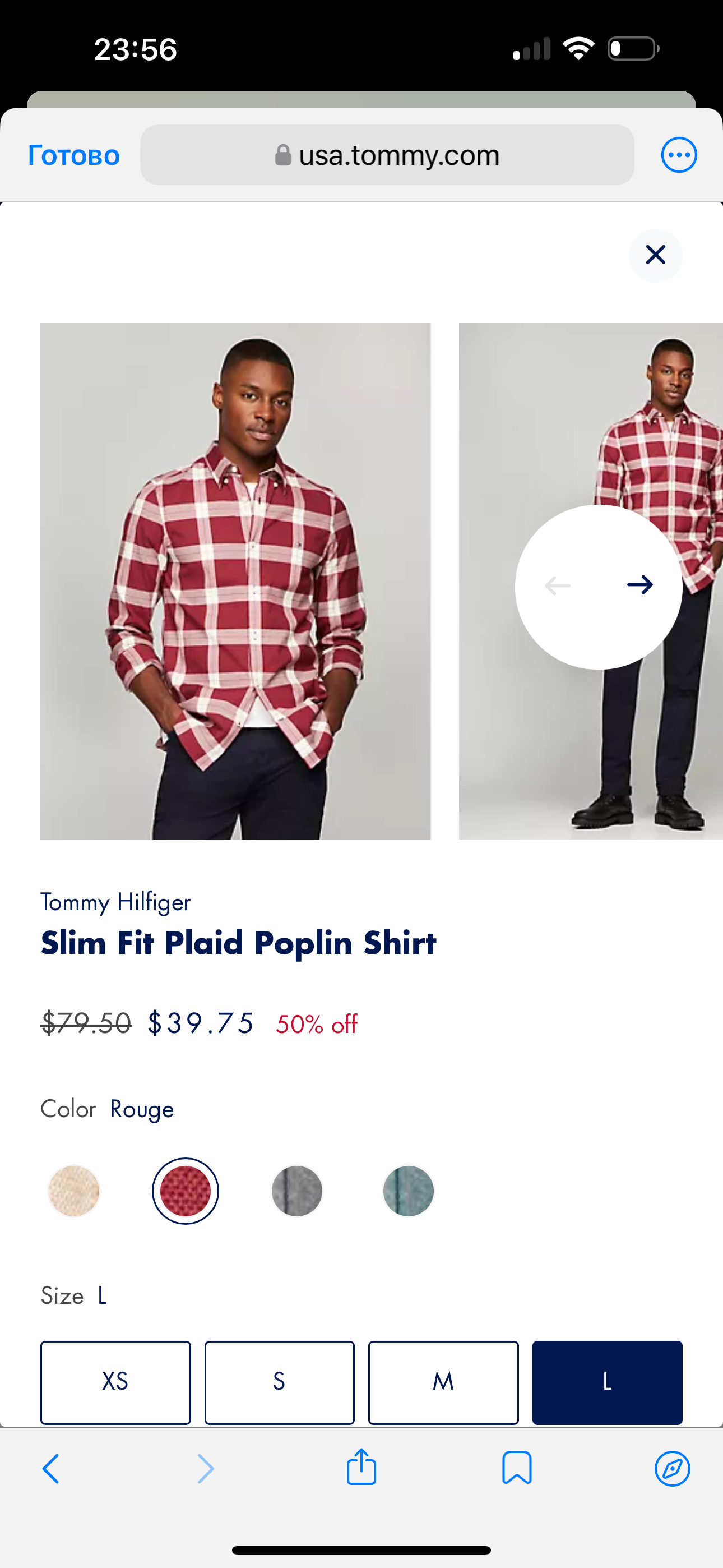Open the browser's three-dot options menu
Screen dimensions: 723x1568
tap(679, 155)
